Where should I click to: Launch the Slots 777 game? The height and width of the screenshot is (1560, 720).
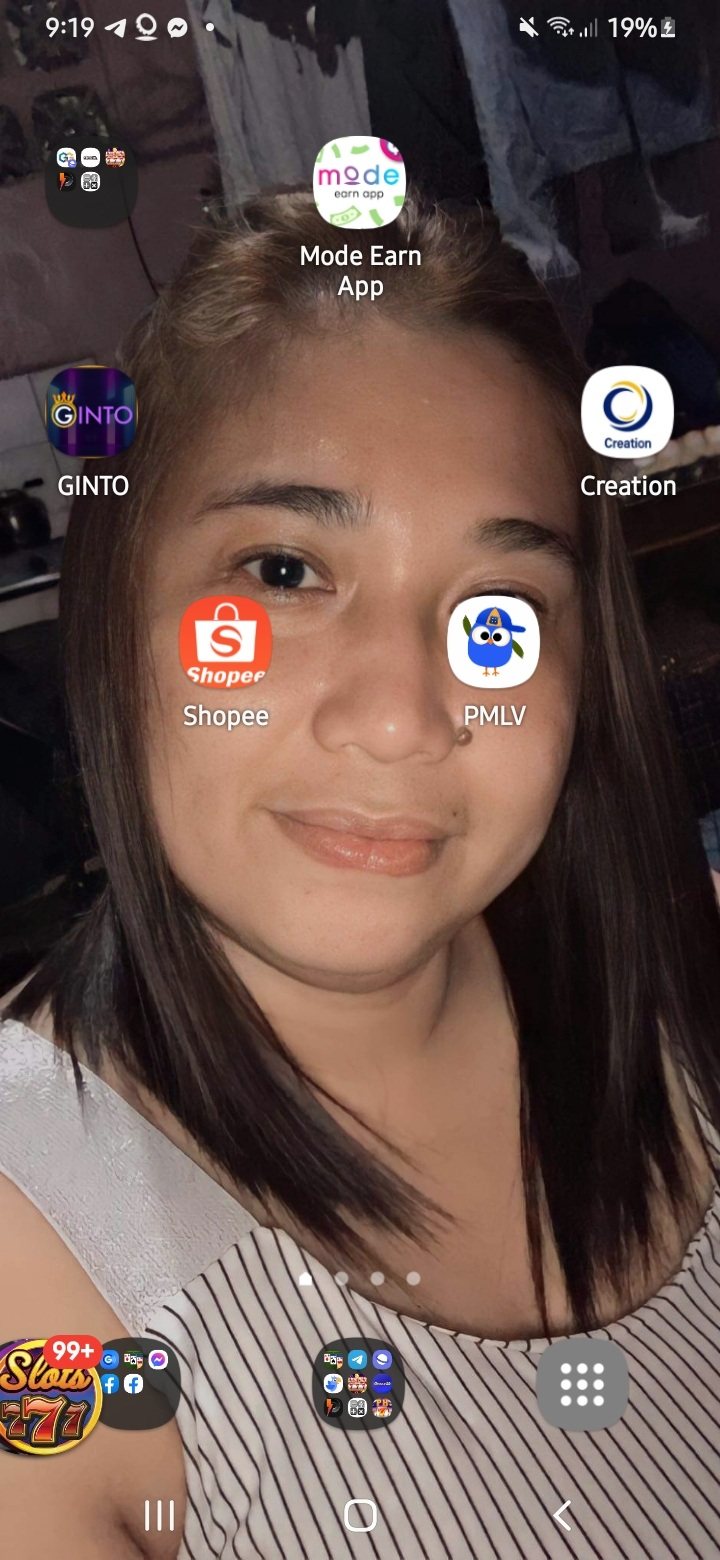click(x=48, y=1396)
